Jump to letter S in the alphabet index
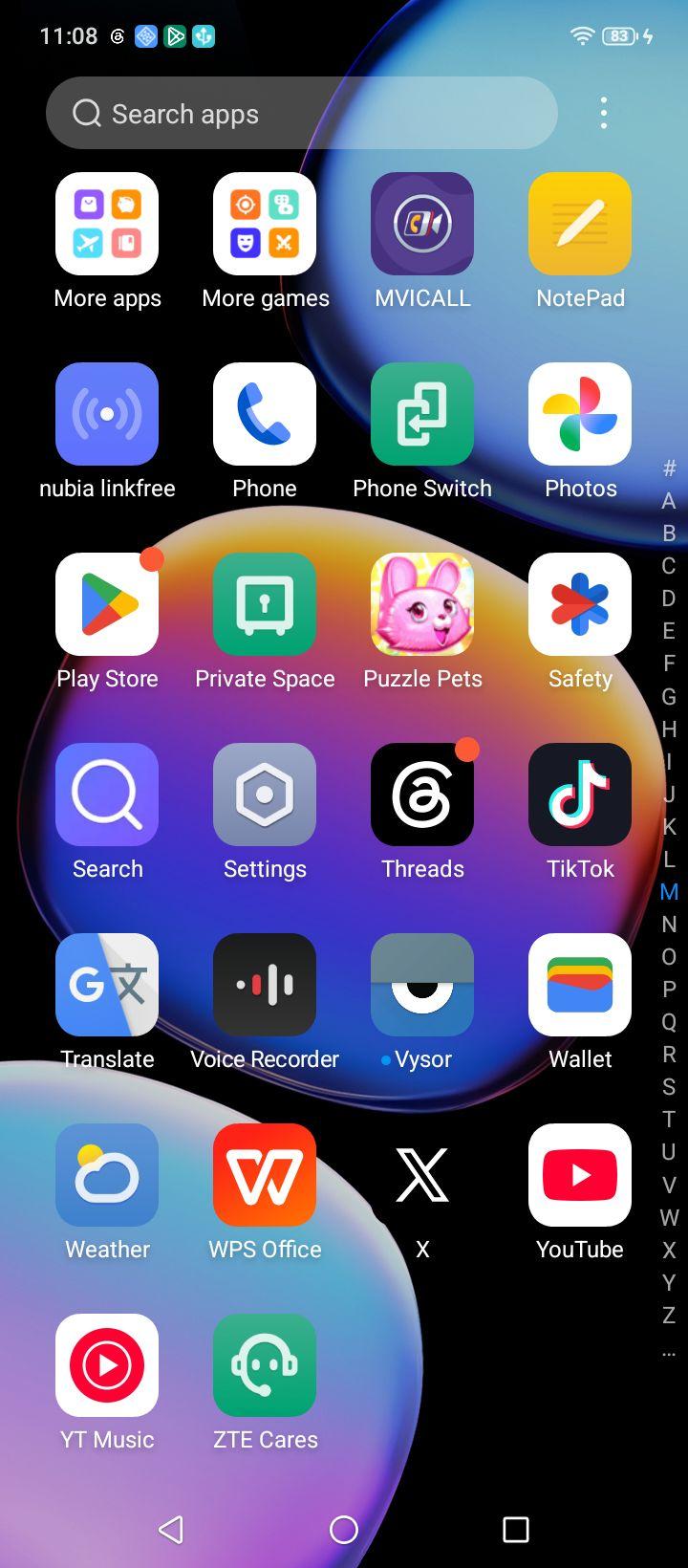The width and height of the screenshot is (688, 1568). 669,1087
